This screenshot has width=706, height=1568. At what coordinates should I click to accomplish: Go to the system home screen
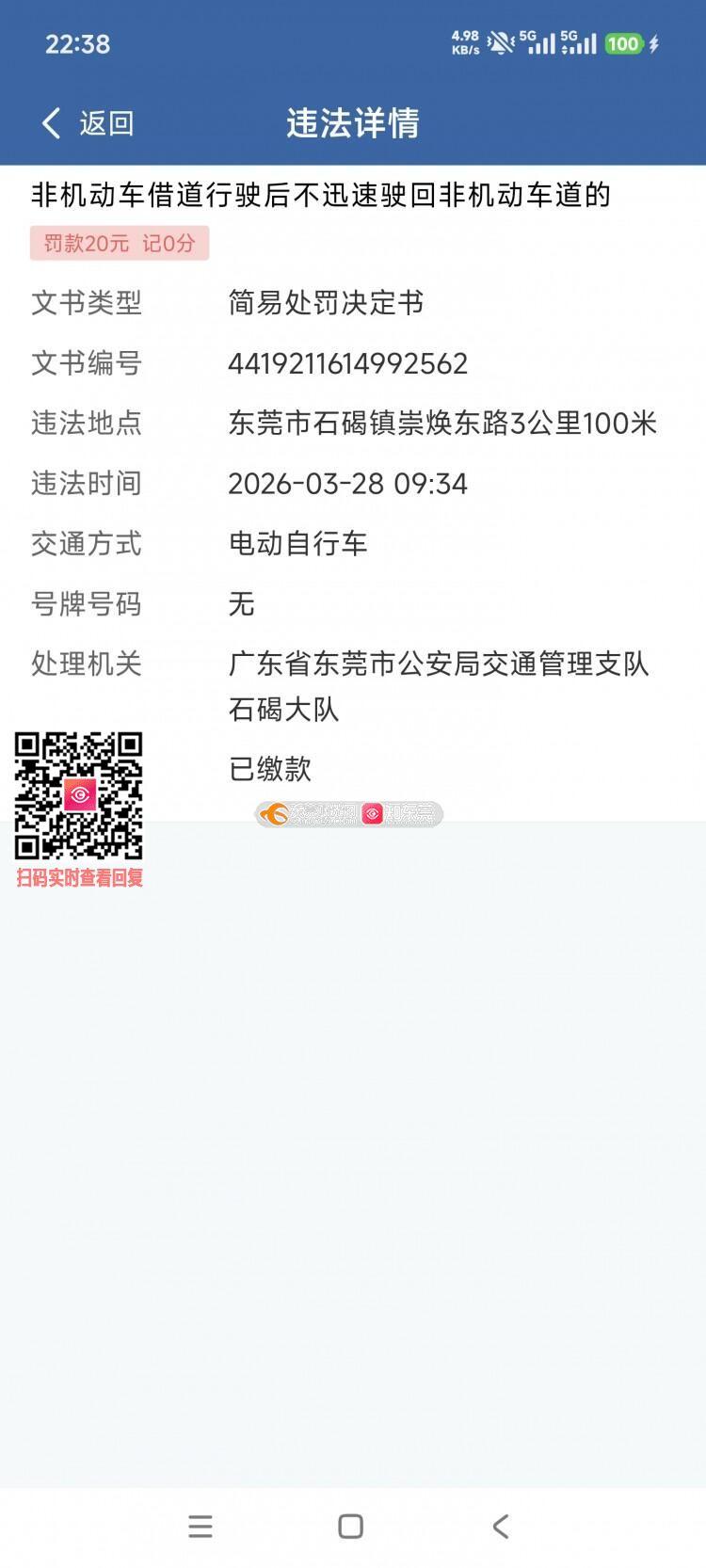pos(351,1526)
